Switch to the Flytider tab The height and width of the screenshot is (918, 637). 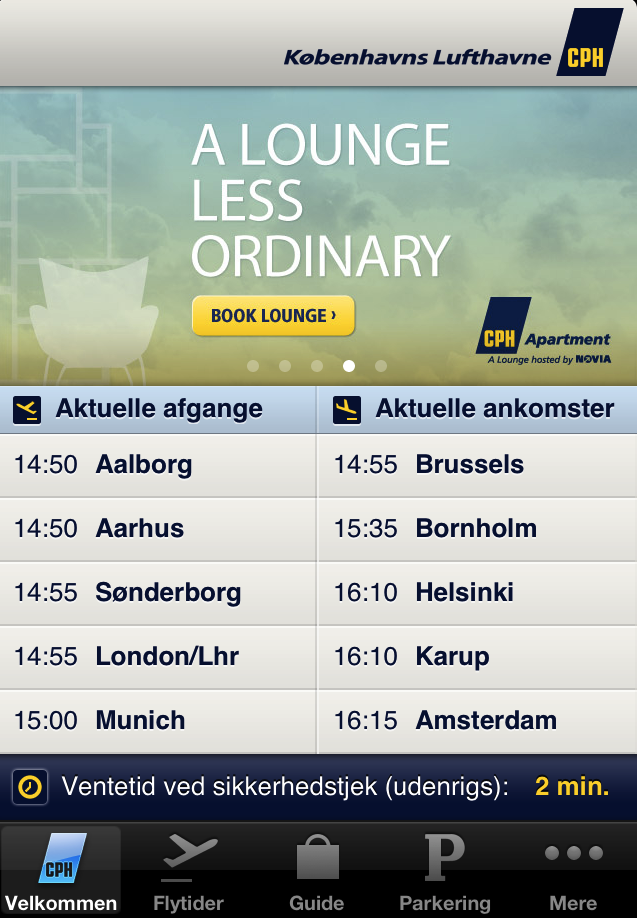click(188, 872)
